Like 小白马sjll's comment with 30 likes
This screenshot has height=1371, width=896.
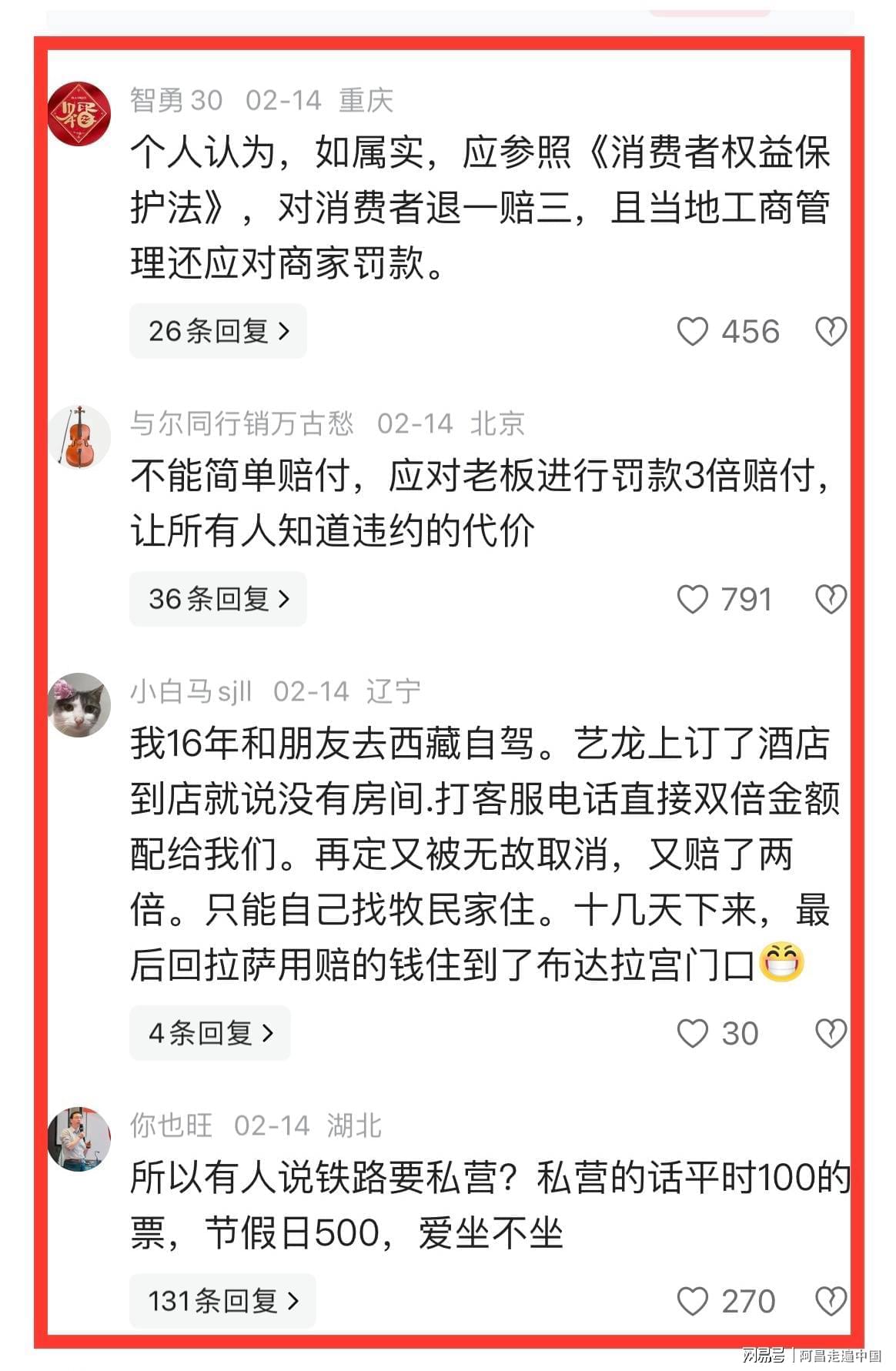tap(692, 1033)
